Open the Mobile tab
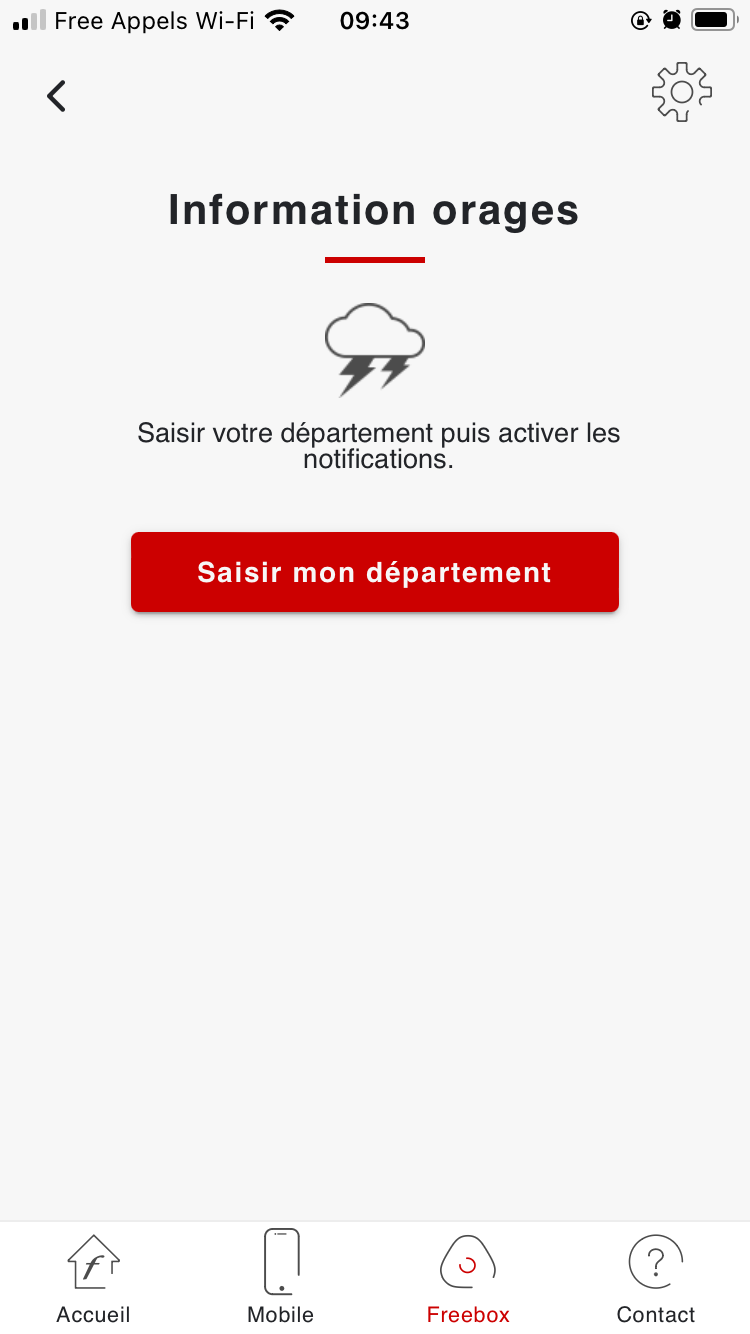Image resolution: width=750 pixels, height=1334 pixels. click(x=281, y=1278)
